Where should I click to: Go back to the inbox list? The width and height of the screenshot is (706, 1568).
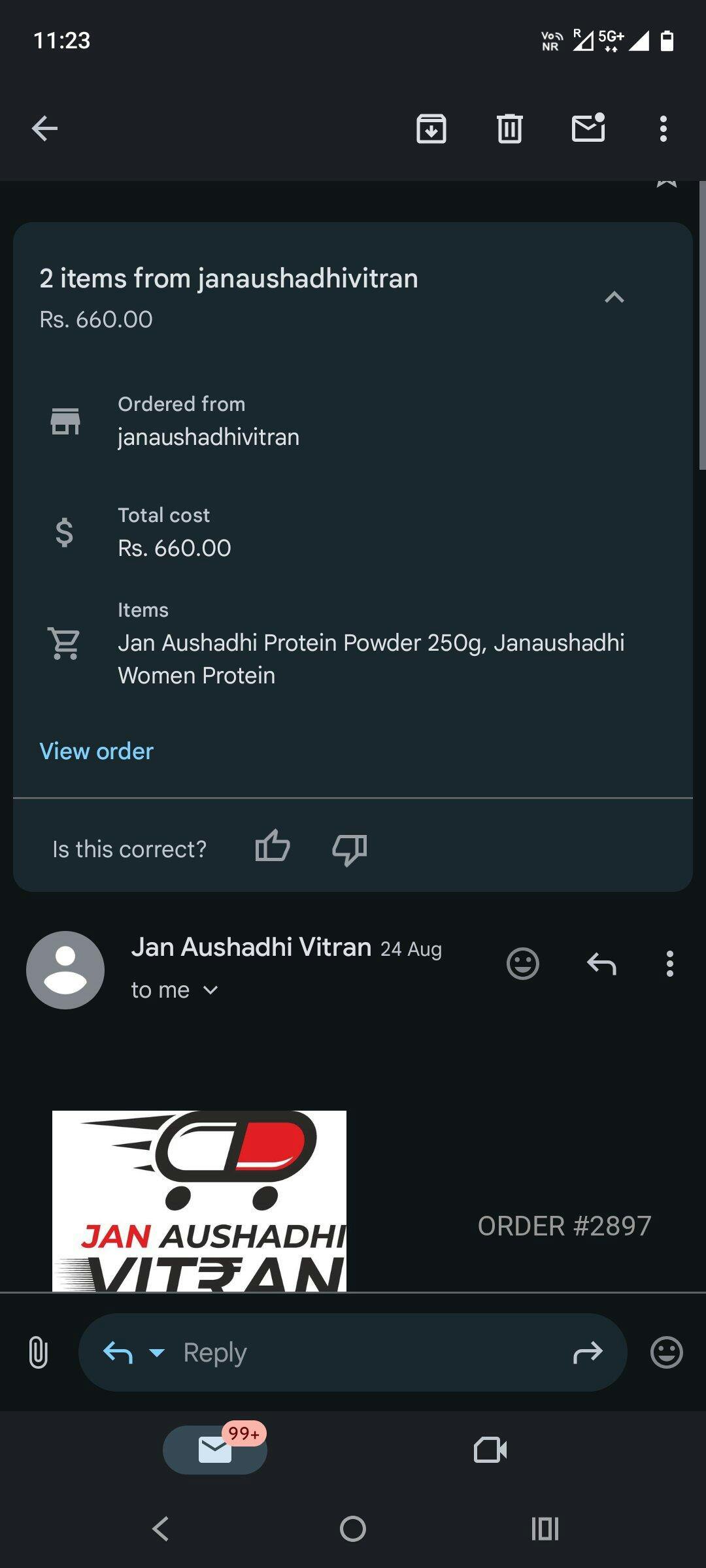[x=44, y=128]
